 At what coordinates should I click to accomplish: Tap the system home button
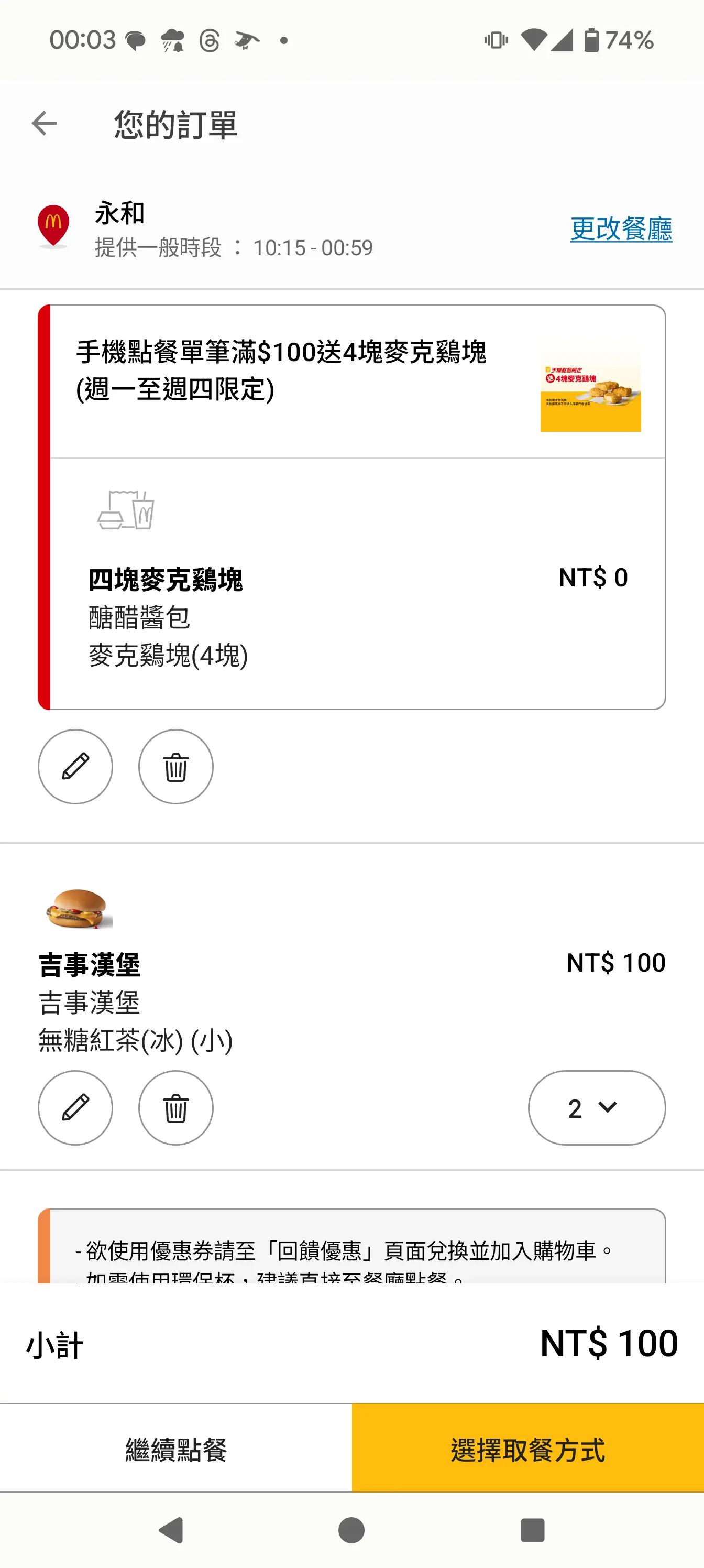coord(351,1530)
